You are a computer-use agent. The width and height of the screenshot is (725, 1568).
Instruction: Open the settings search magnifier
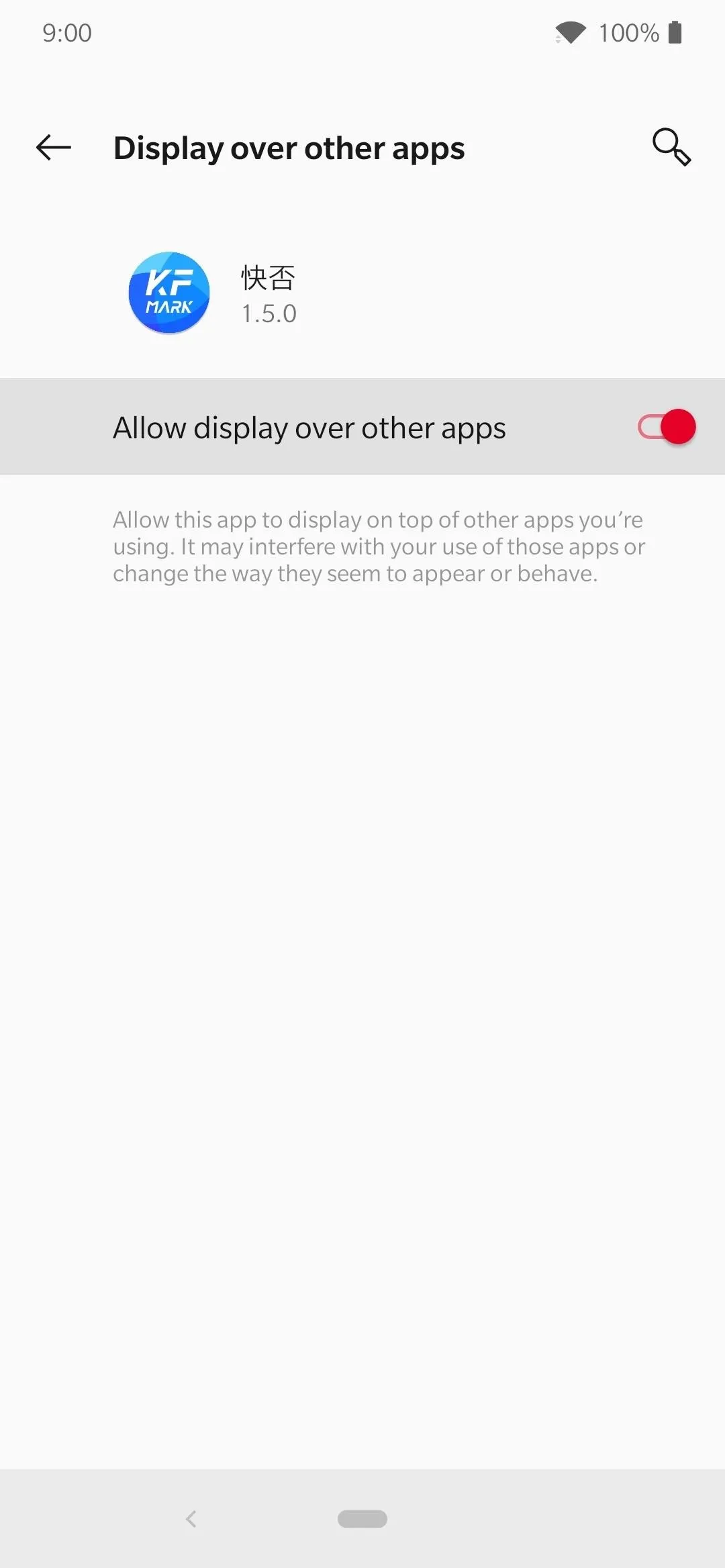[x=671, y=147]
